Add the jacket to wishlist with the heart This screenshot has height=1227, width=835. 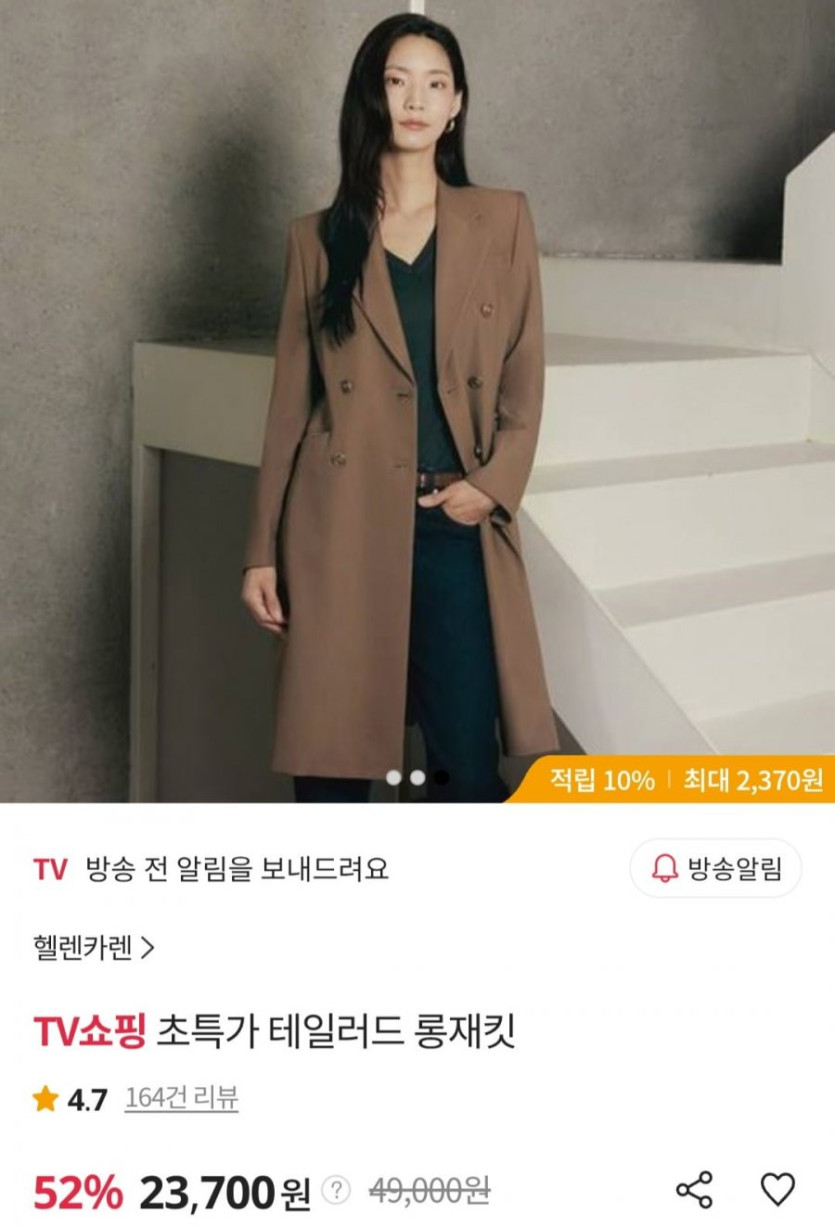[778, 1189]
